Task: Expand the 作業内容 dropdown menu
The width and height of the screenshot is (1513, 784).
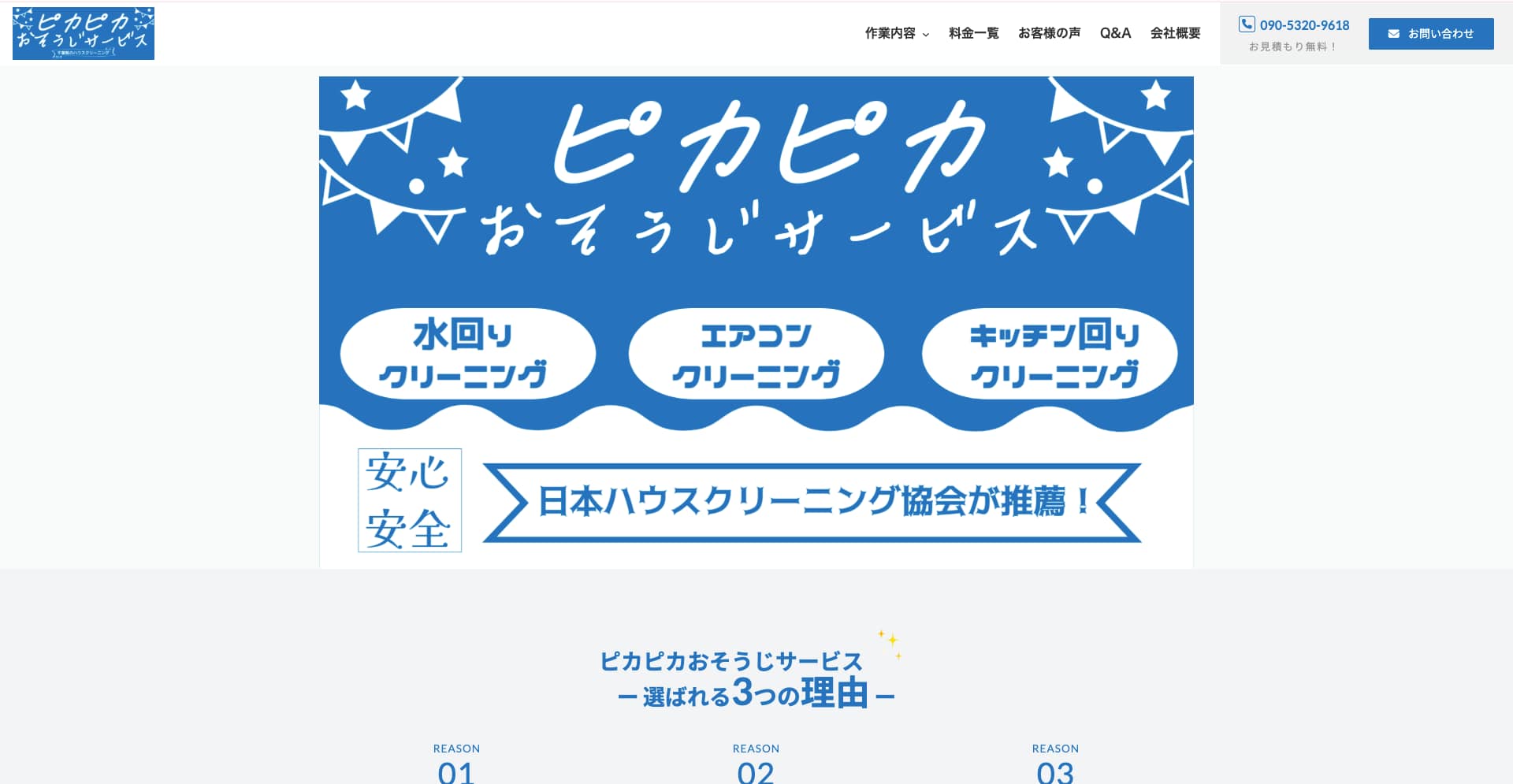Action: pyautogui.click(x=897, y=33)
